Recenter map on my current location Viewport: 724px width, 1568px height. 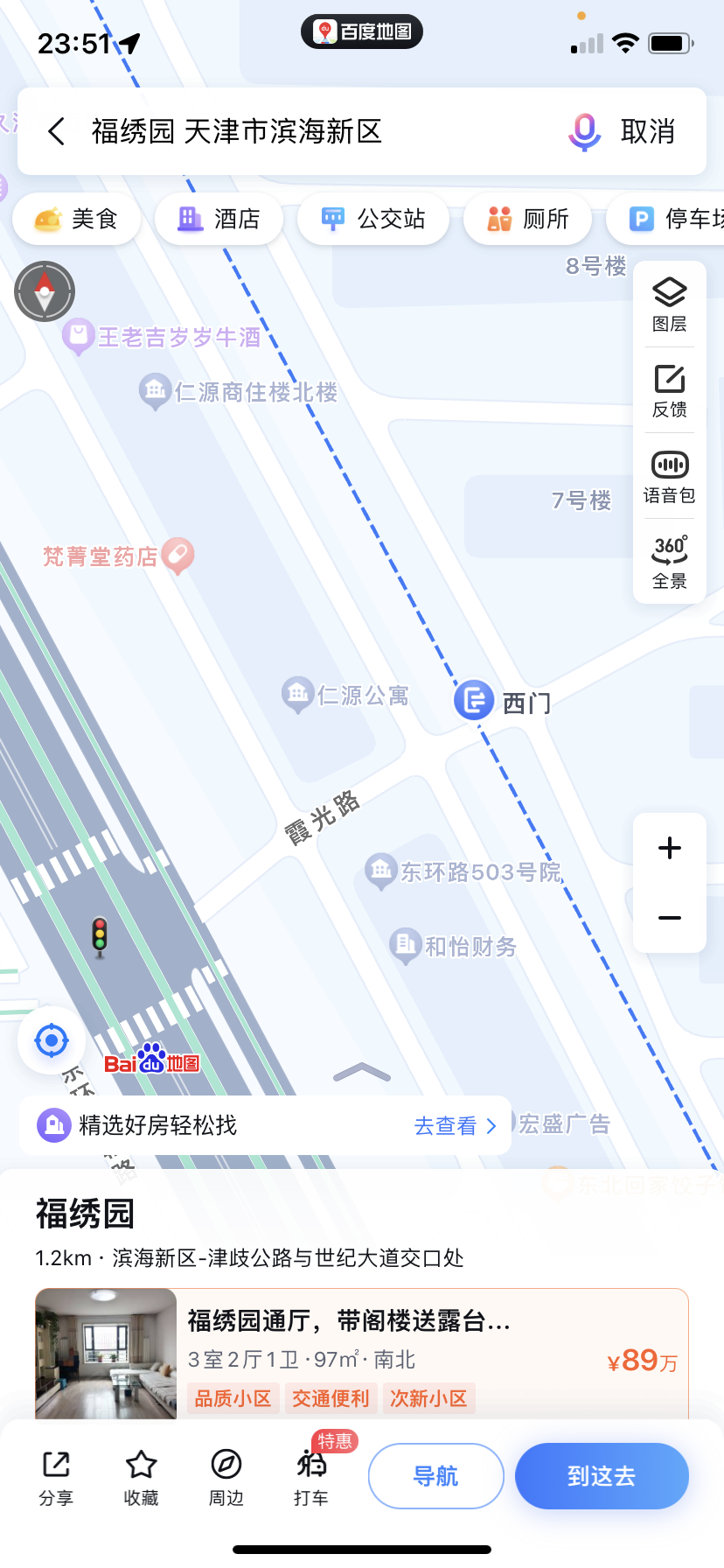(x=51, y=1040)
